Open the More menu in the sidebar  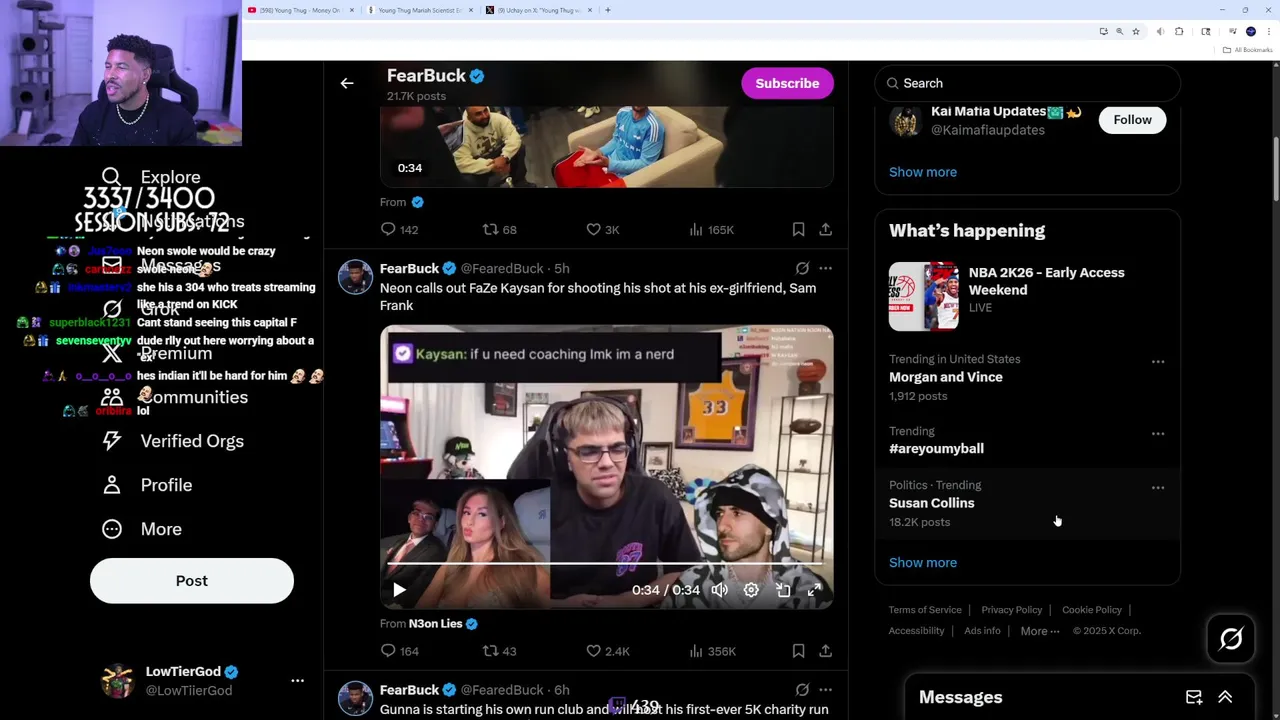(160, 529)
